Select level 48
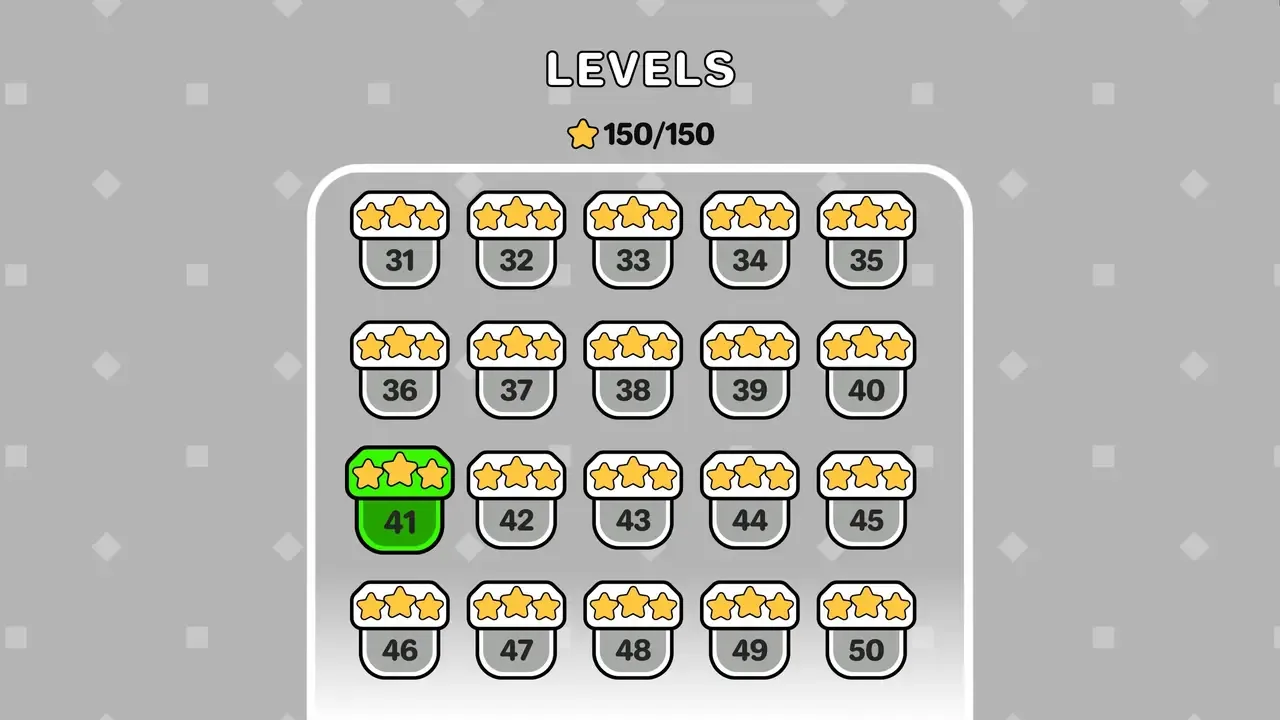Screen dimensions: 1280x720 633,631
